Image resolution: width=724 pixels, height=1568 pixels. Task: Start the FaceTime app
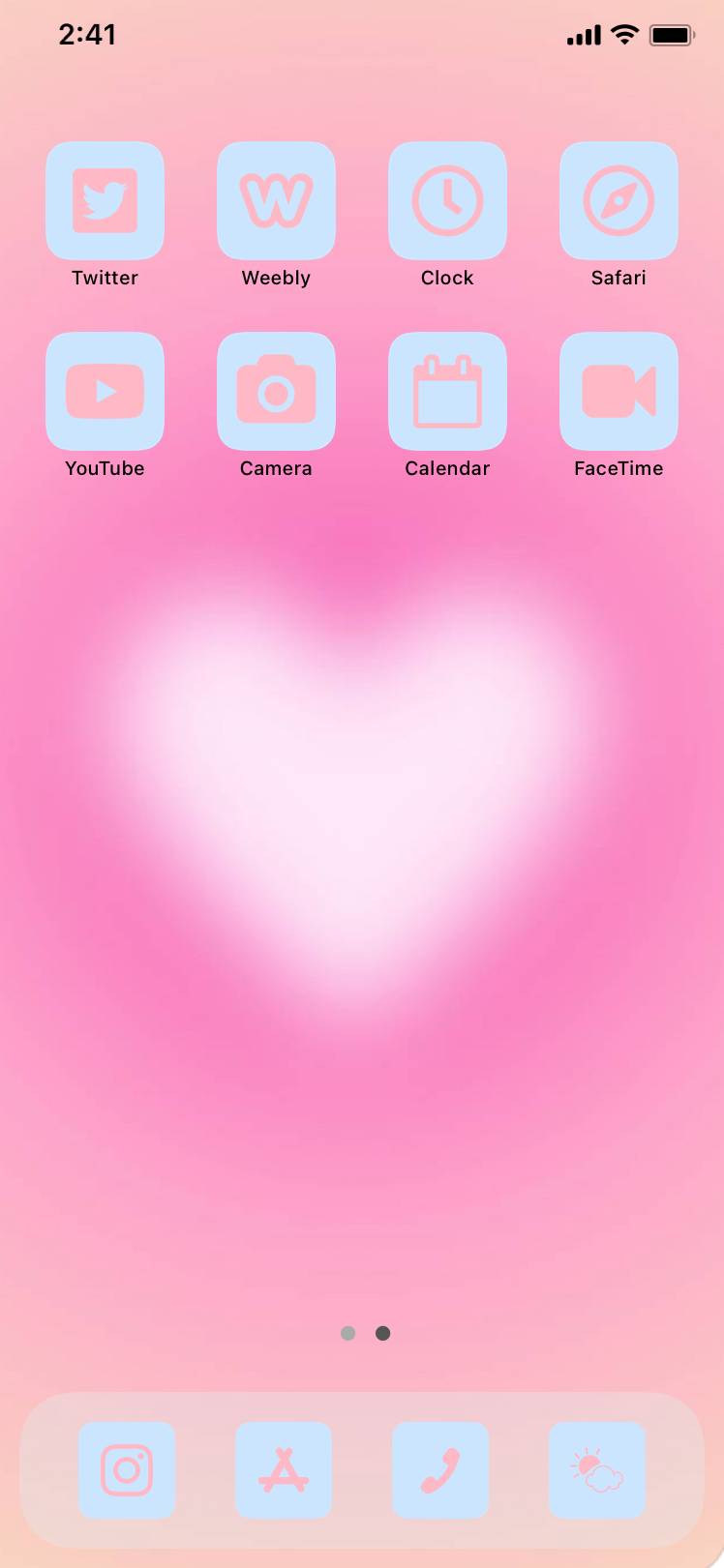click(x=618, y=392)
